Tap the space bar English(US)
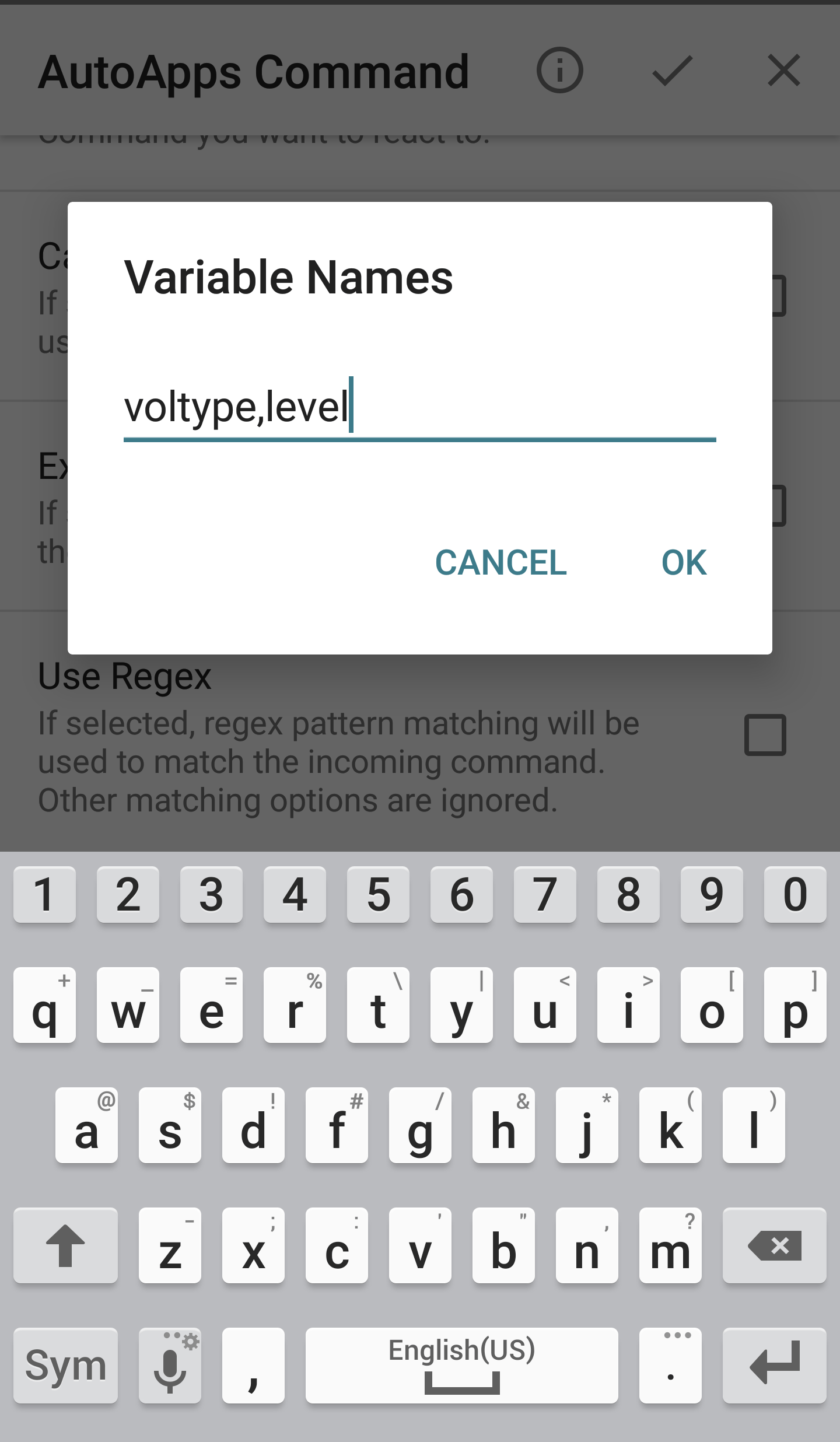840x1442 pixels. [461, 1366]
